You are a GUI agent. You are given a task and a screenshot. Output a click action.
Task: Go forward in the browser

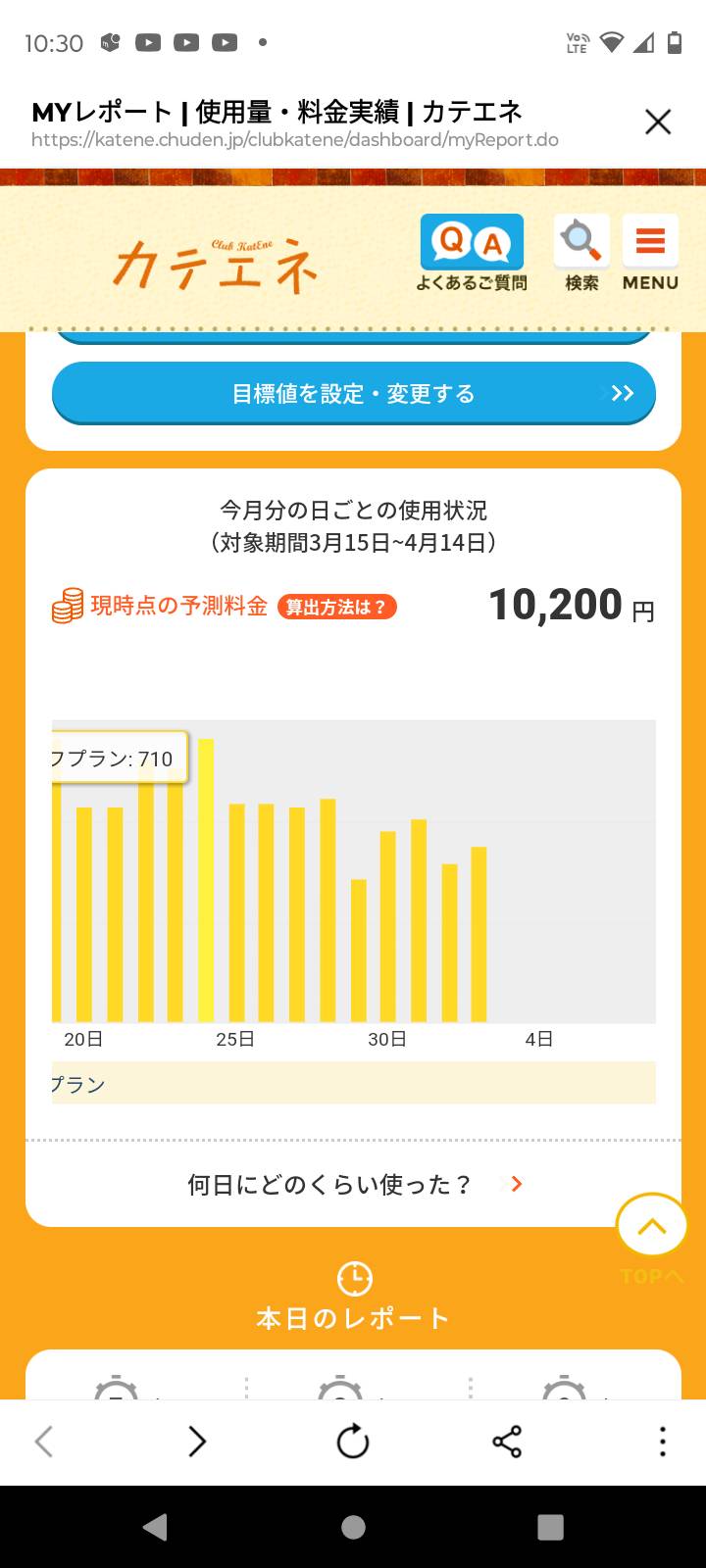[x=197, y=1442]
